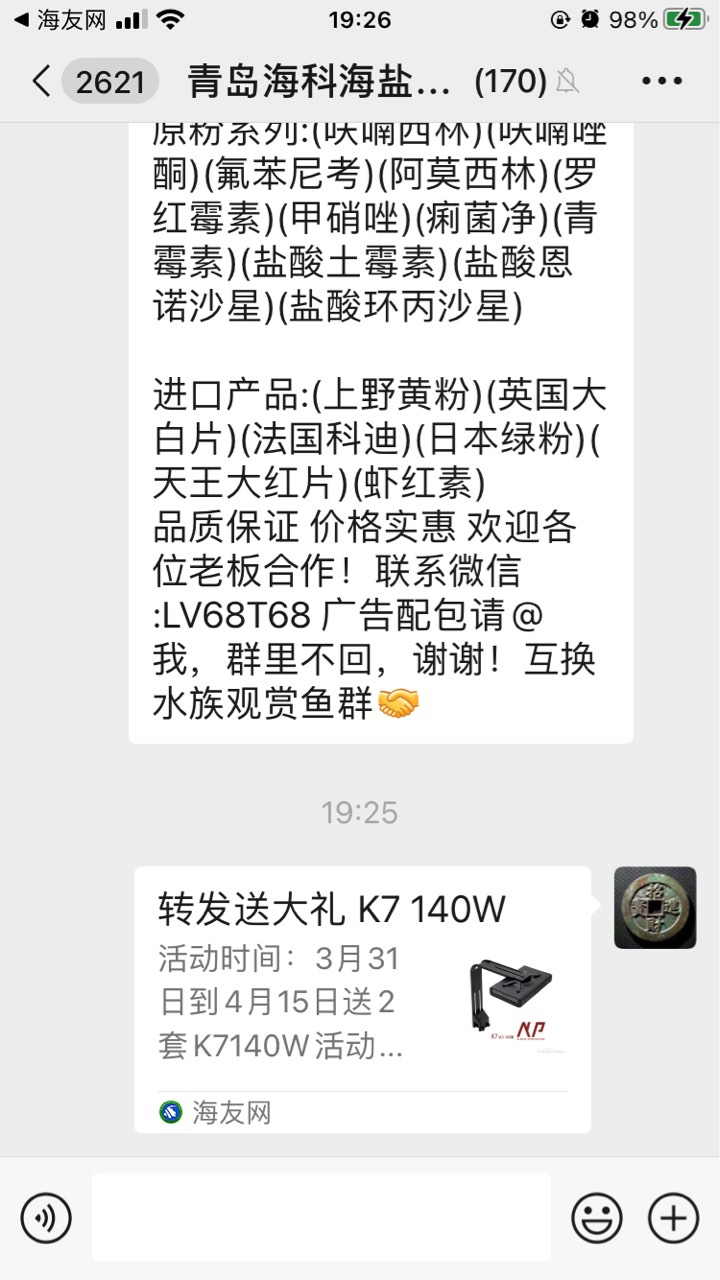The height and width of the screenshot is (1280, 720).
Task: Open the plus attachments panel
Action: click(673, 1217)
